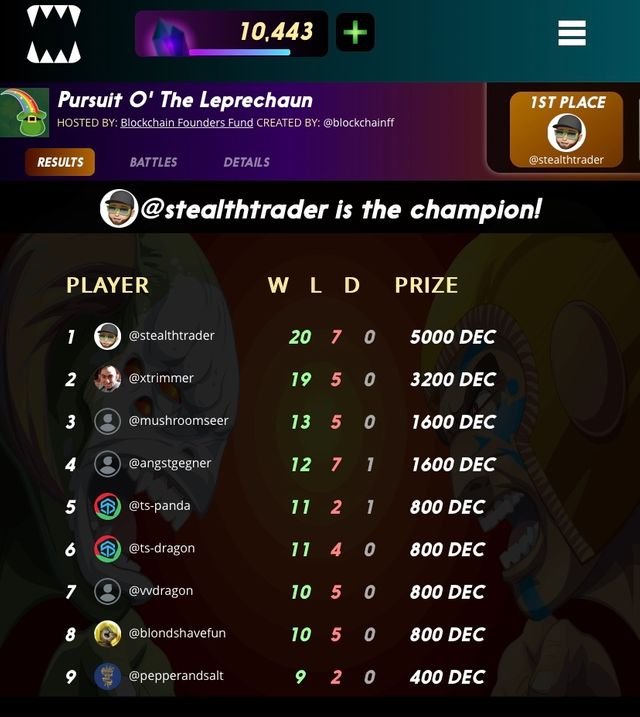View @blondshavefun's profile
The image size is (640, 717).
(177, 634)
